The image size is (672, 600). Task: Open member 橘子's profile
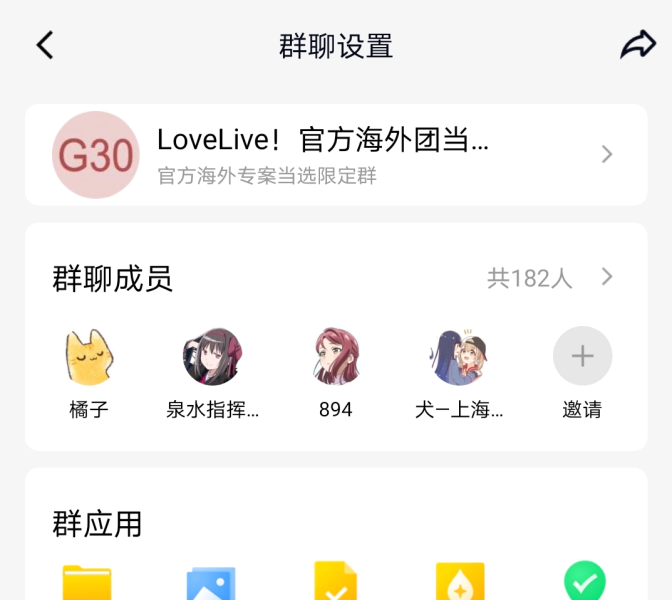(x=89, y=357)
